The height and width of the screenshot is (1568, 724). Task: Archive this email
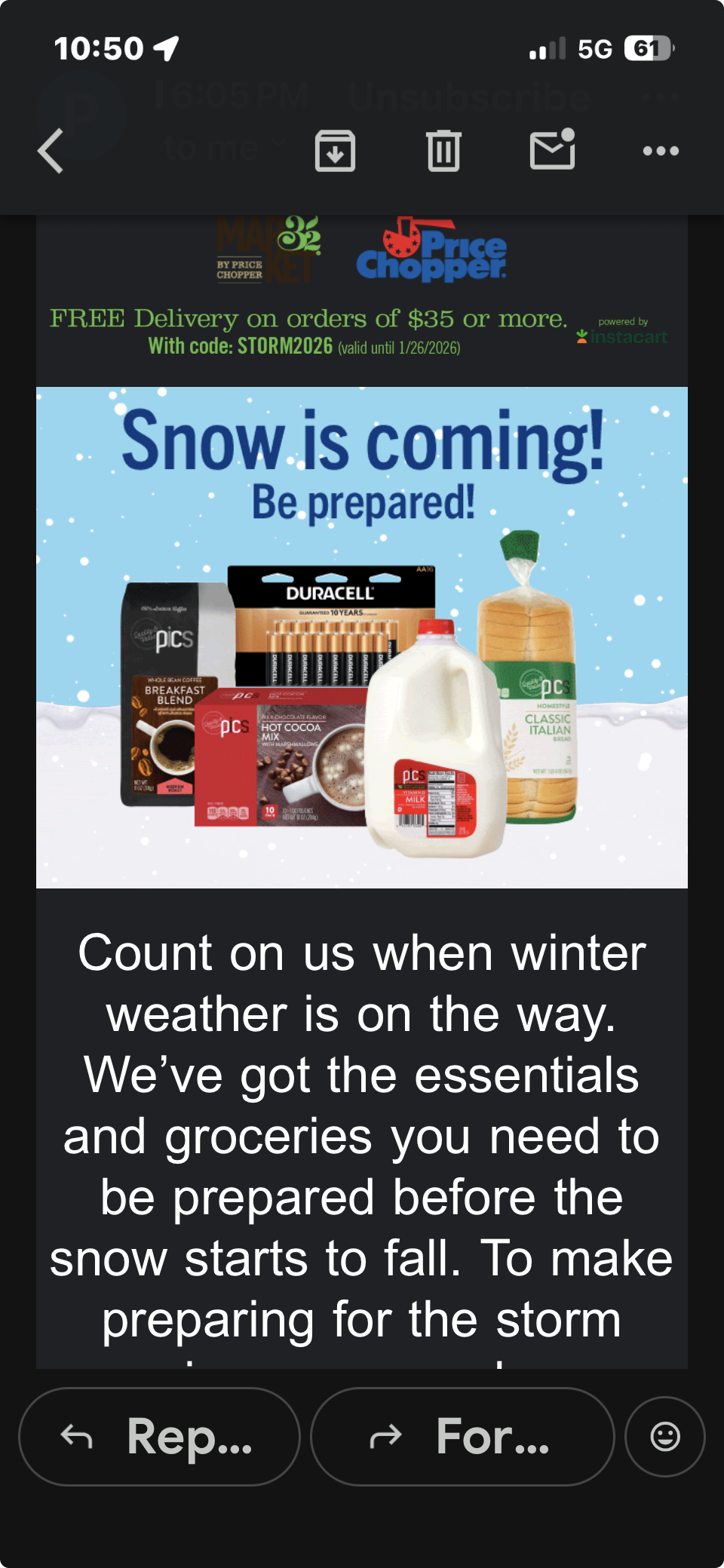point(335,151)
